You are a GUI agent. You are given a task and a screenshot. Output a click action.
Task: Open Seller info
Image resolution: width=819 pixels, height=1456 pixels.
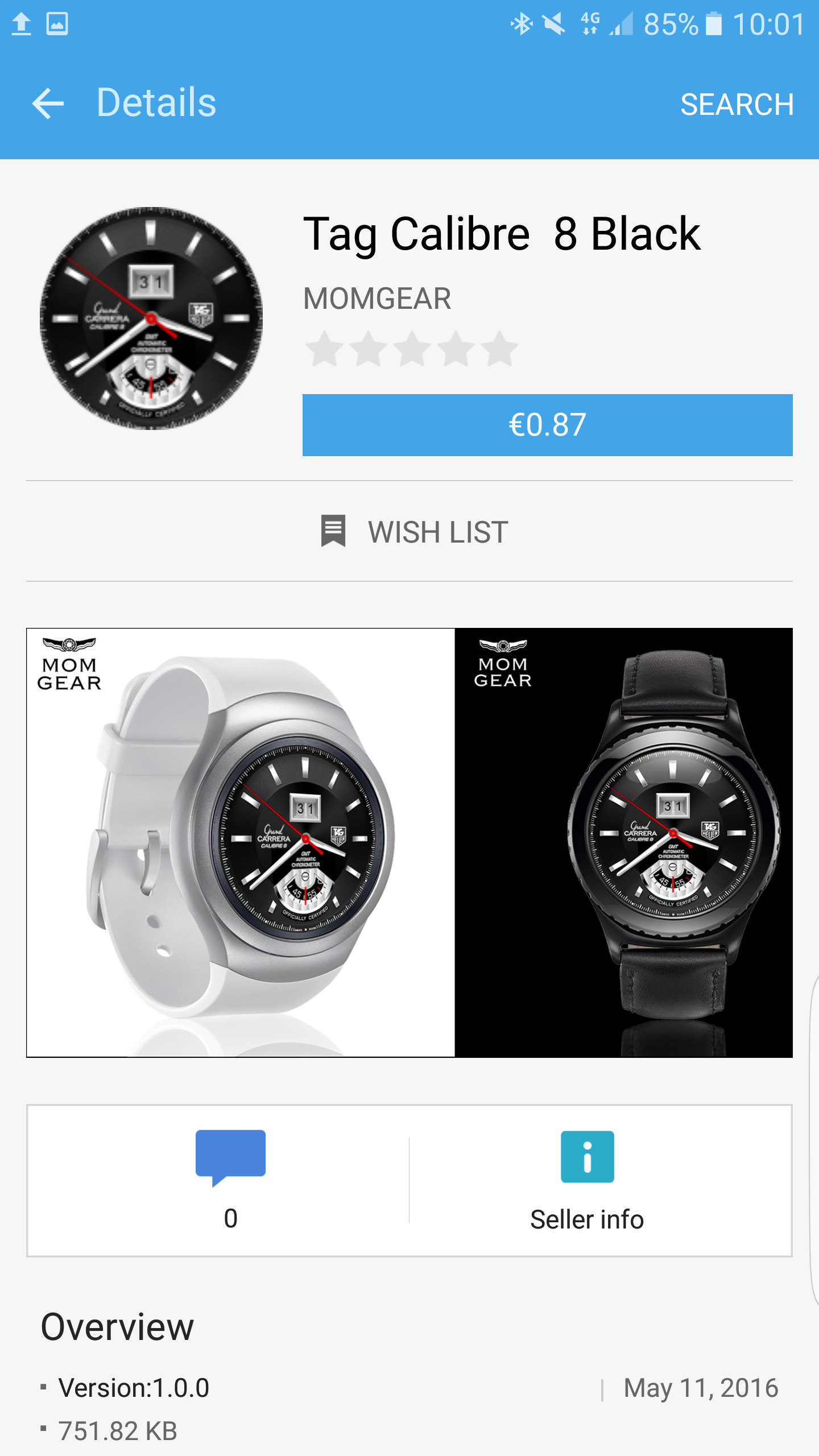tap(587, 1180)
